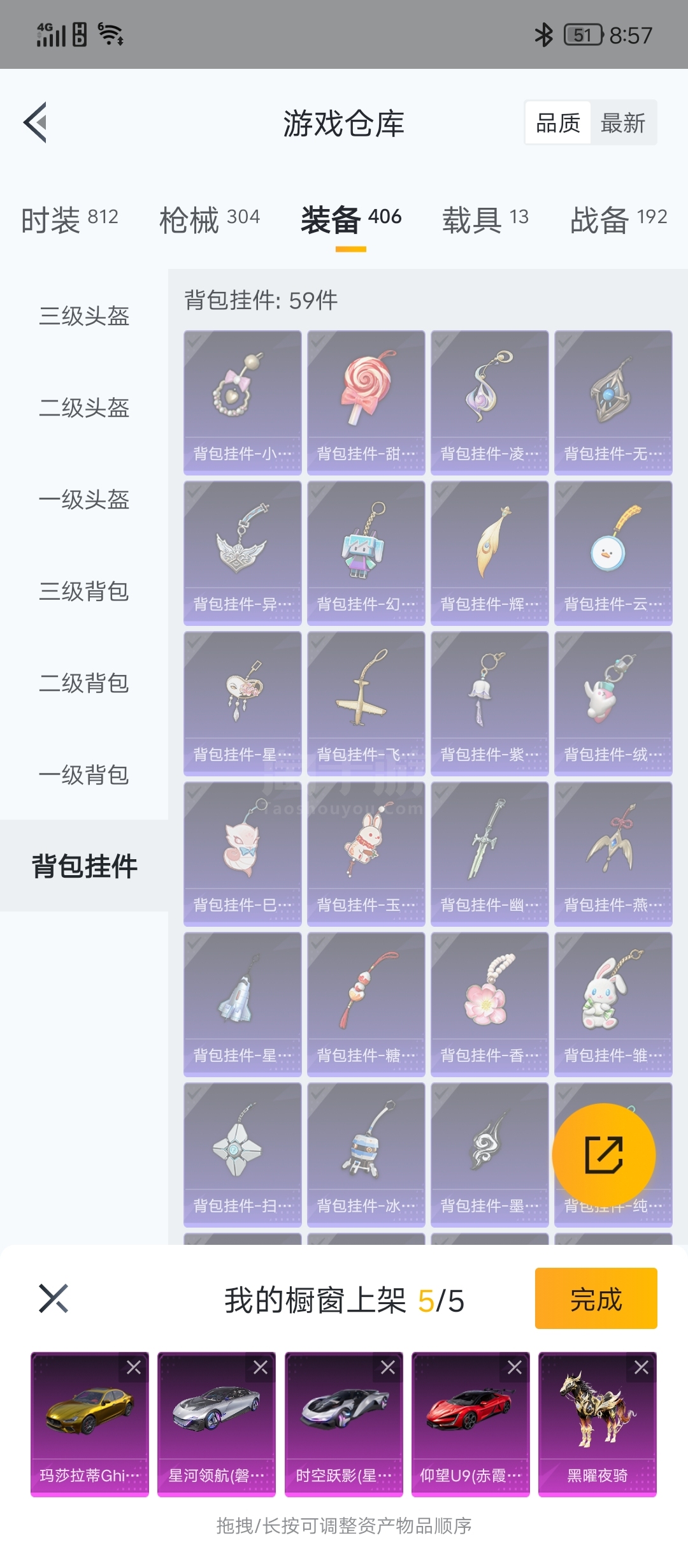Remove 仰望U9 from the showcase
This screenshot has width=688, height=1568.
pos(515,1367)
